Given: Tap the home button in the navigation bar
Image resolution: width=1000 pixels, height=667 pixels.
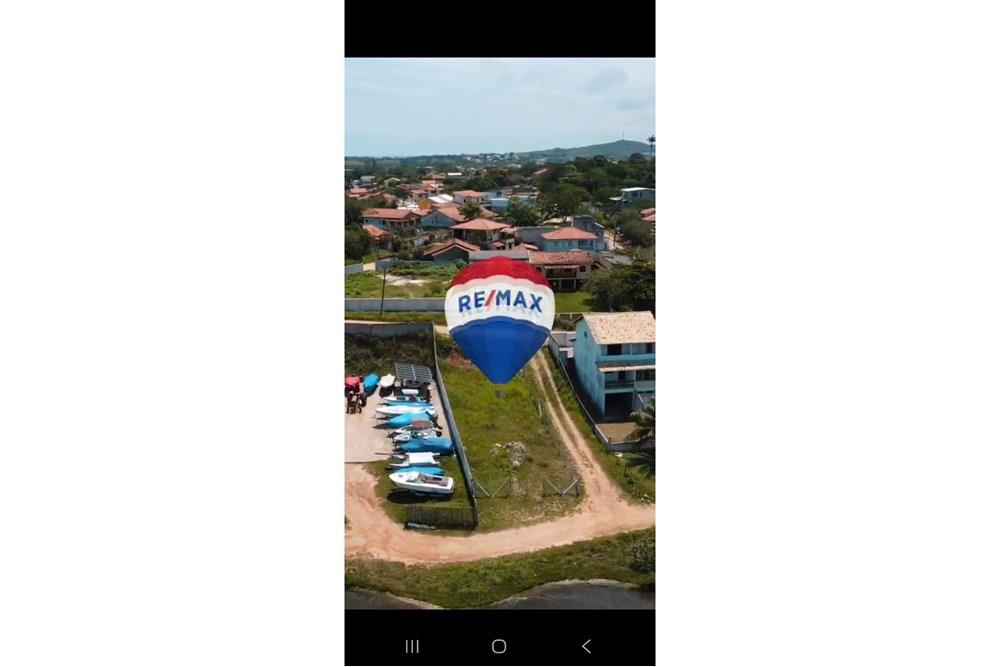Looking at the screenshot, I should [x=499, y=646].
